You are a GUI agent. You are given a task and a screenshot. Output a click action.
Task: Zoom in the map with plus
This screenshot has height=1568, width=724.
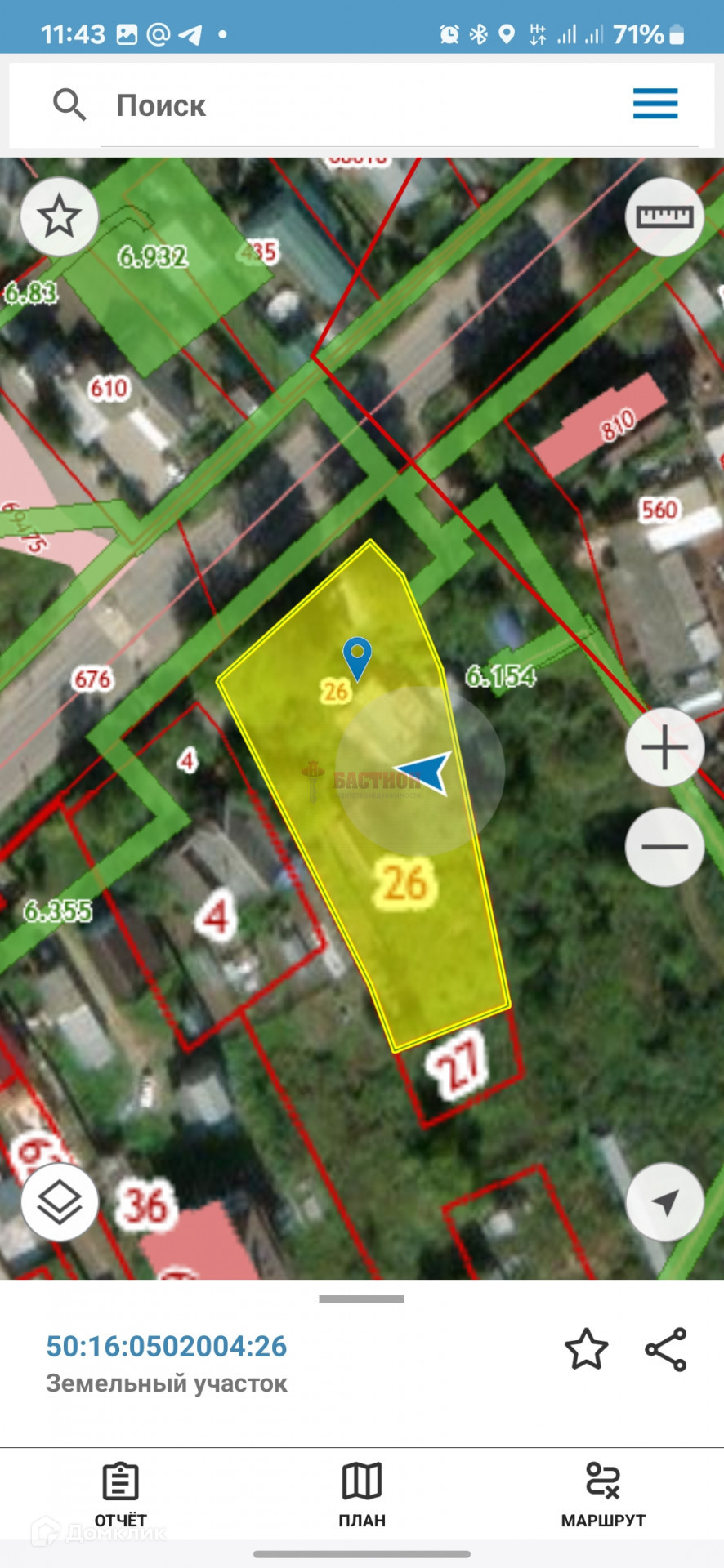pyautogui.click(x=664, y=747)
